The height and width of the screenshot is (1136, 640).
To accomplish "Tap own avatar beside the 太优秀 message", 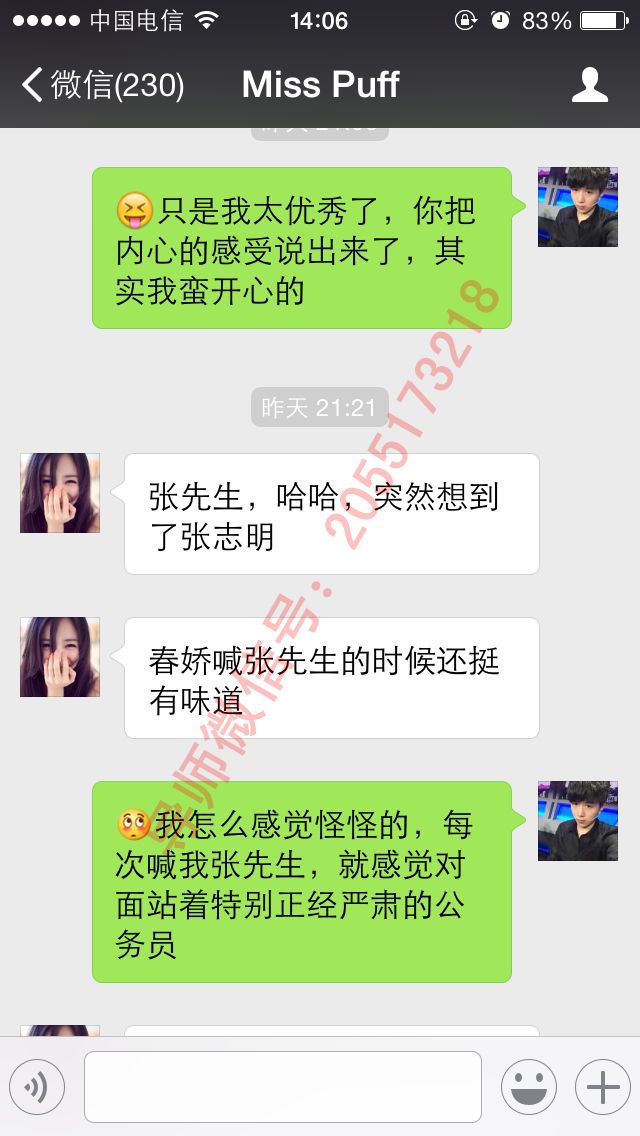I will pos(578,207).
